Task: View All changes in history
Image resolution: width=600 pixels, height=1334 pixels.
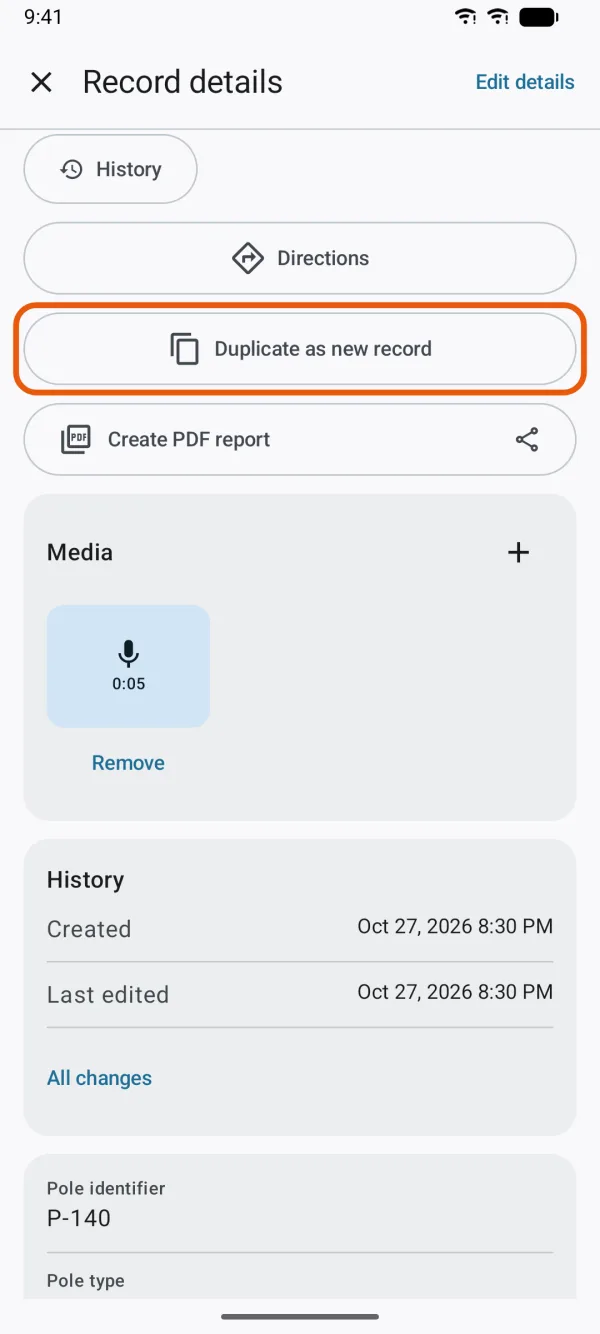Action: click(x=100, y=1078)
